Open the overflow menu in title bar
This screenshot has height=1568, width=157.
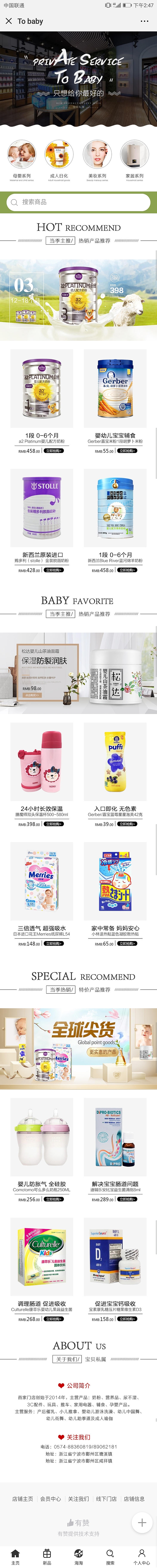click(x=145, y=21)
